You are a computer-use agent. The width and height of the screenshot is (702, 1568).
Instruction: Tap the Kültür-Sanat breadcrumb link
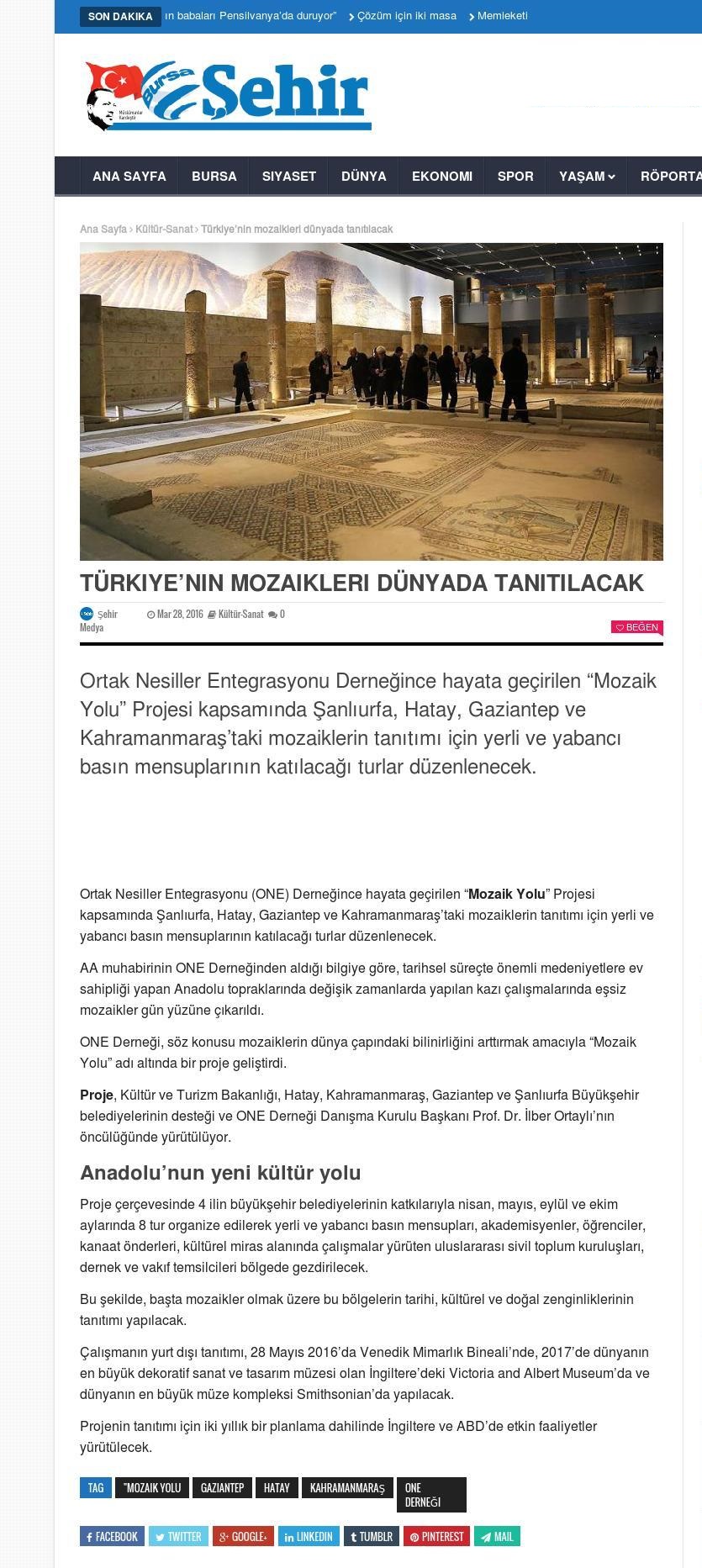point(164,230)
